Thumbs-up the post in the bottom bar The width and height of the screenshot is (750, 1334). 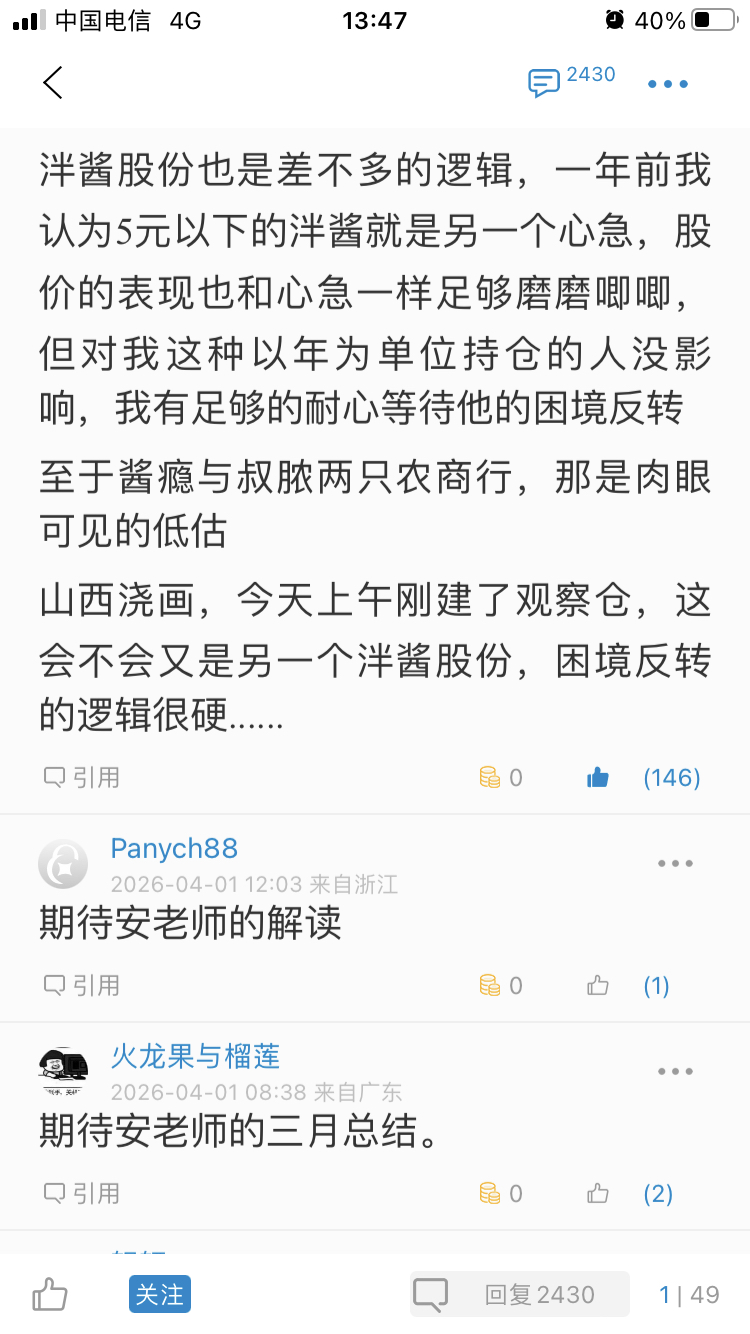pyautogui.click(x=50, y=1294)
